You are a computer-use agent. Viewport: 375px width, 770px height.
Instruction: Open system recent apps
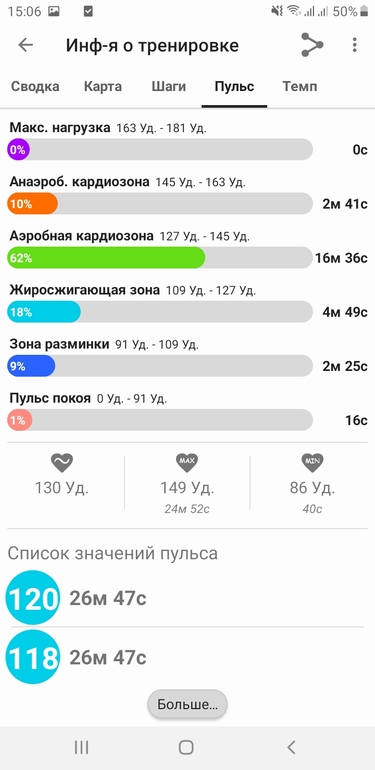point(81,747)
